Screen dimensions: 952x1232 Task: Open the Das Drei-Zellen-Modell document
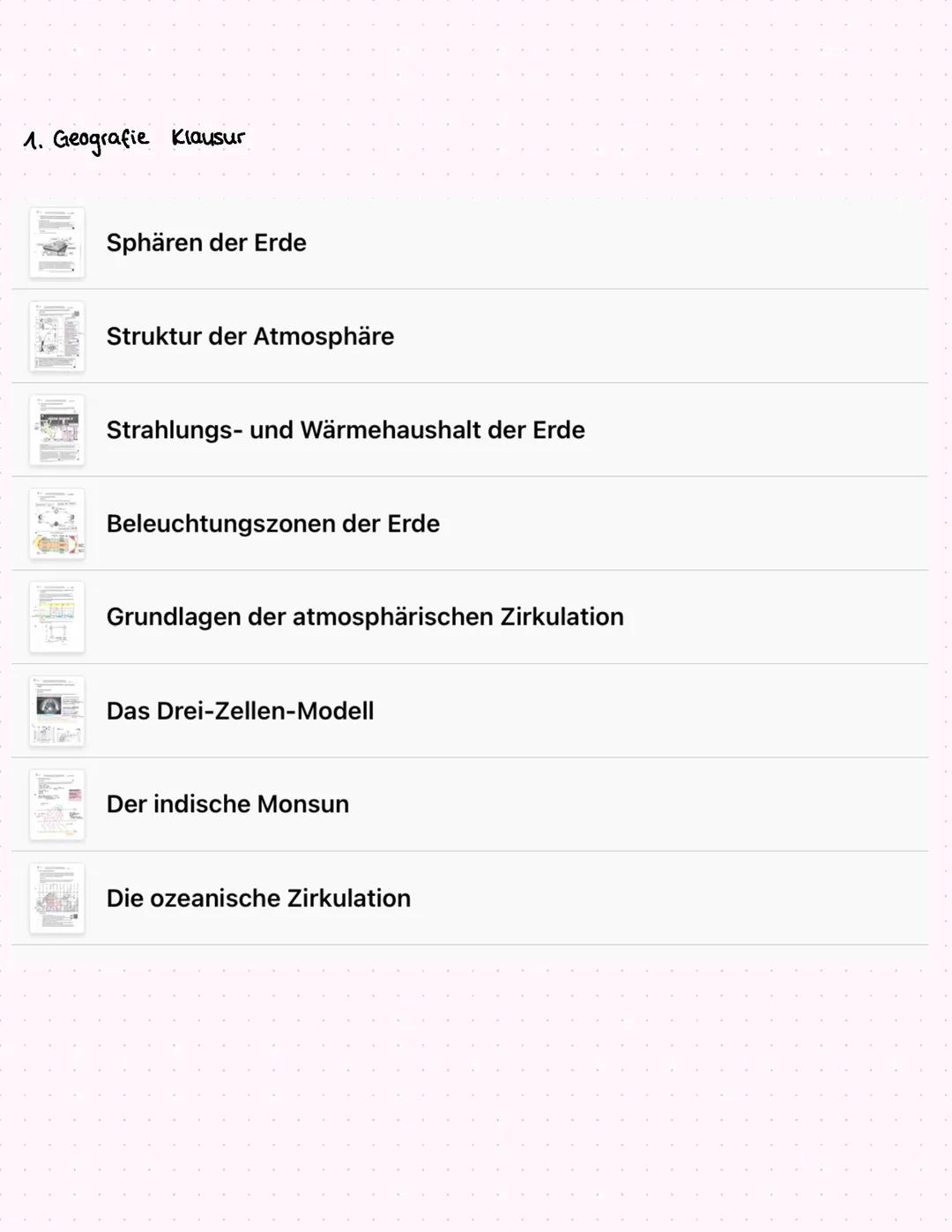240,711
